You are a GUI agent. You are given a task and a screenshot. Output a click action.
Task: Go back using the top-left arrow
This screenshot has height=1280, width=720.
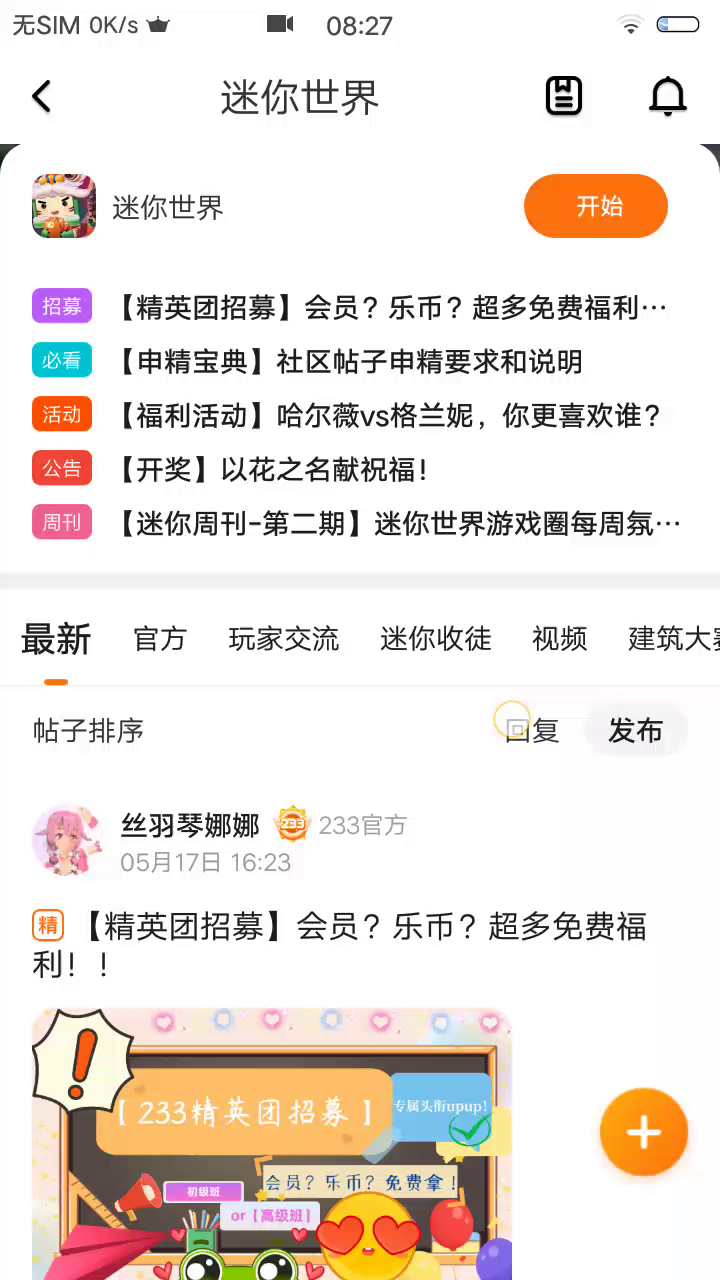[x=41, y=97]
